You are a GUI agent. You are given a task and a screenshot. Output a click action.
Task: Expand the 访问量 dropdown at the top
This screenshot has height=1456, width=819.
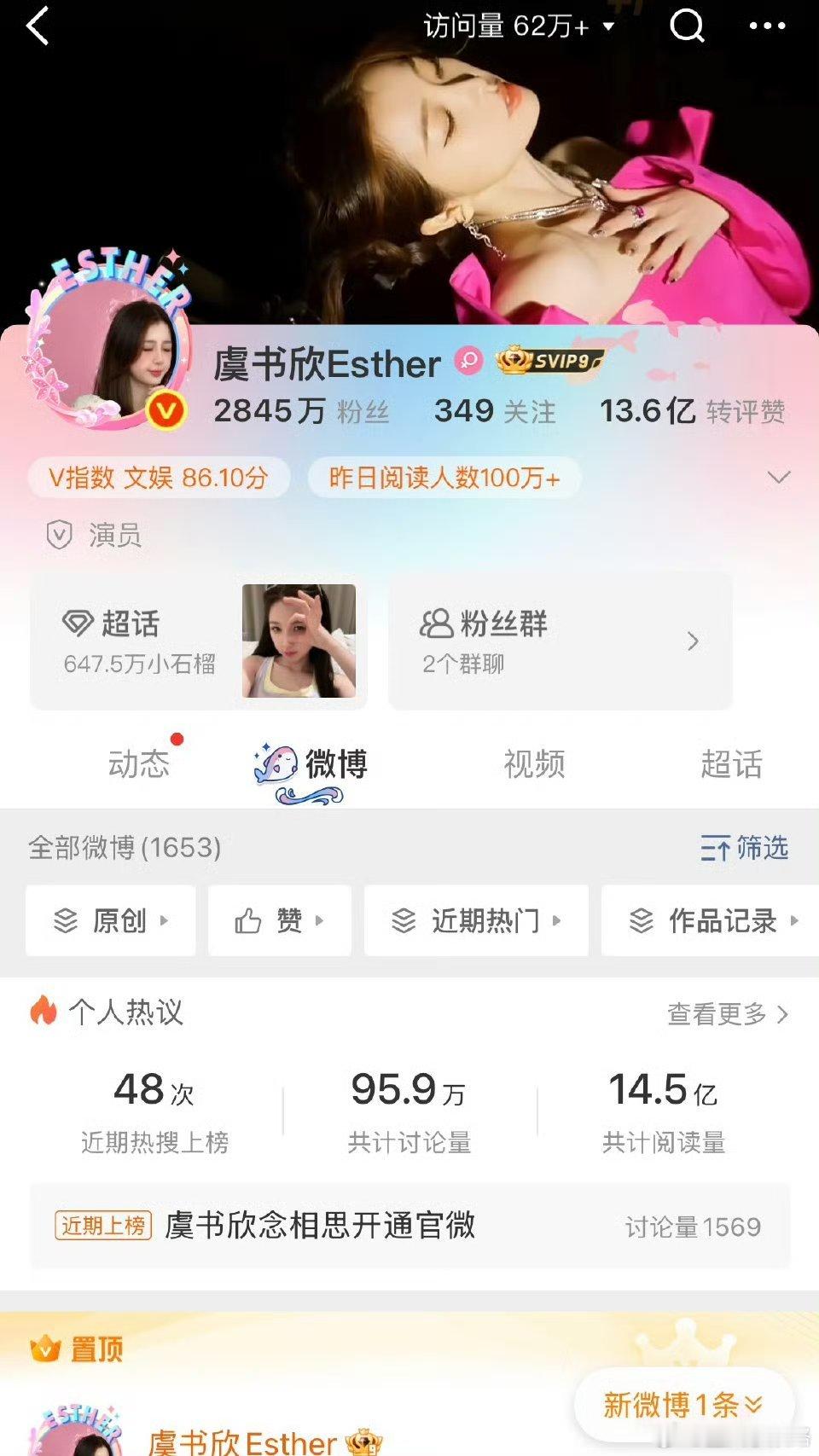click(607, 26)
